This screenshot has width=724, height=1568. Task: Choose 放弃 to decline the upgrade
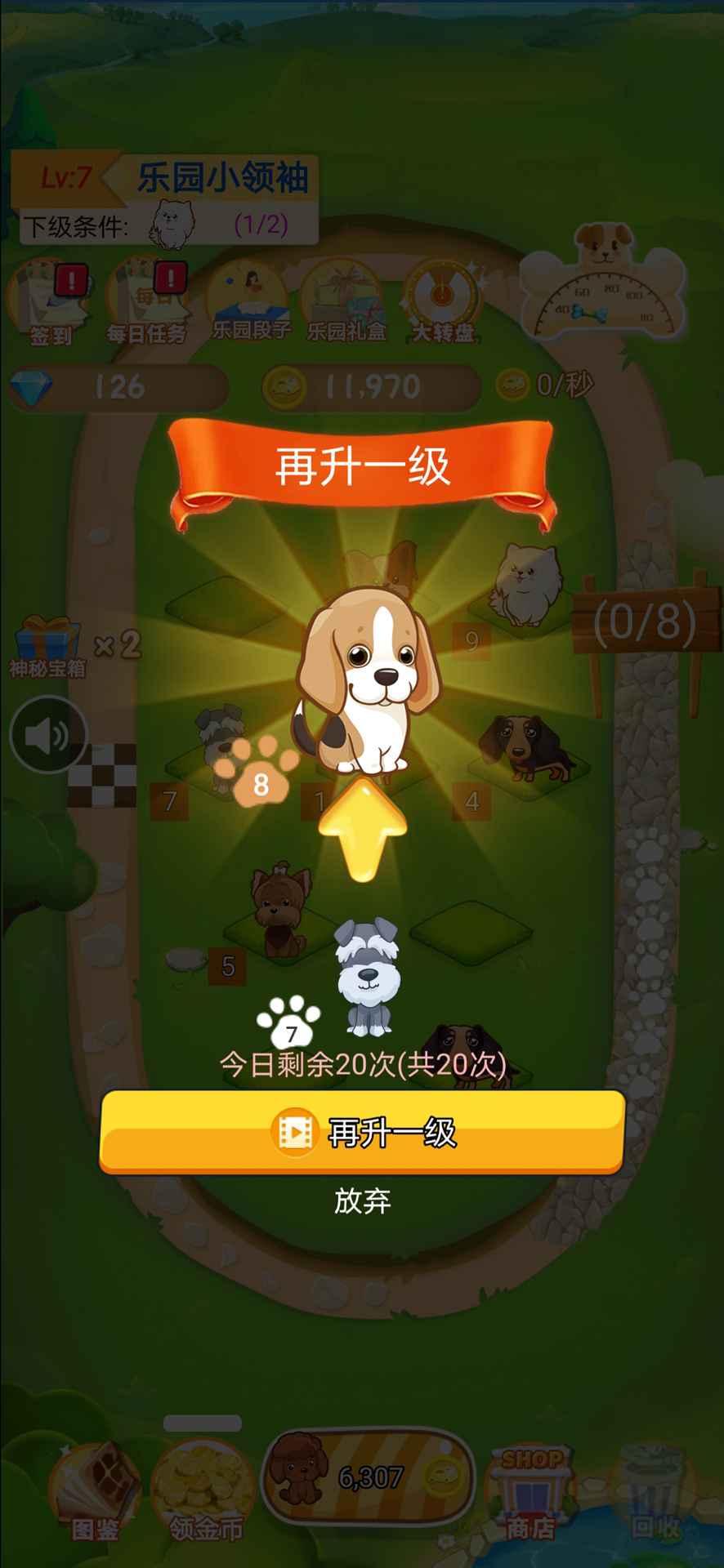tap(362, 1200)
